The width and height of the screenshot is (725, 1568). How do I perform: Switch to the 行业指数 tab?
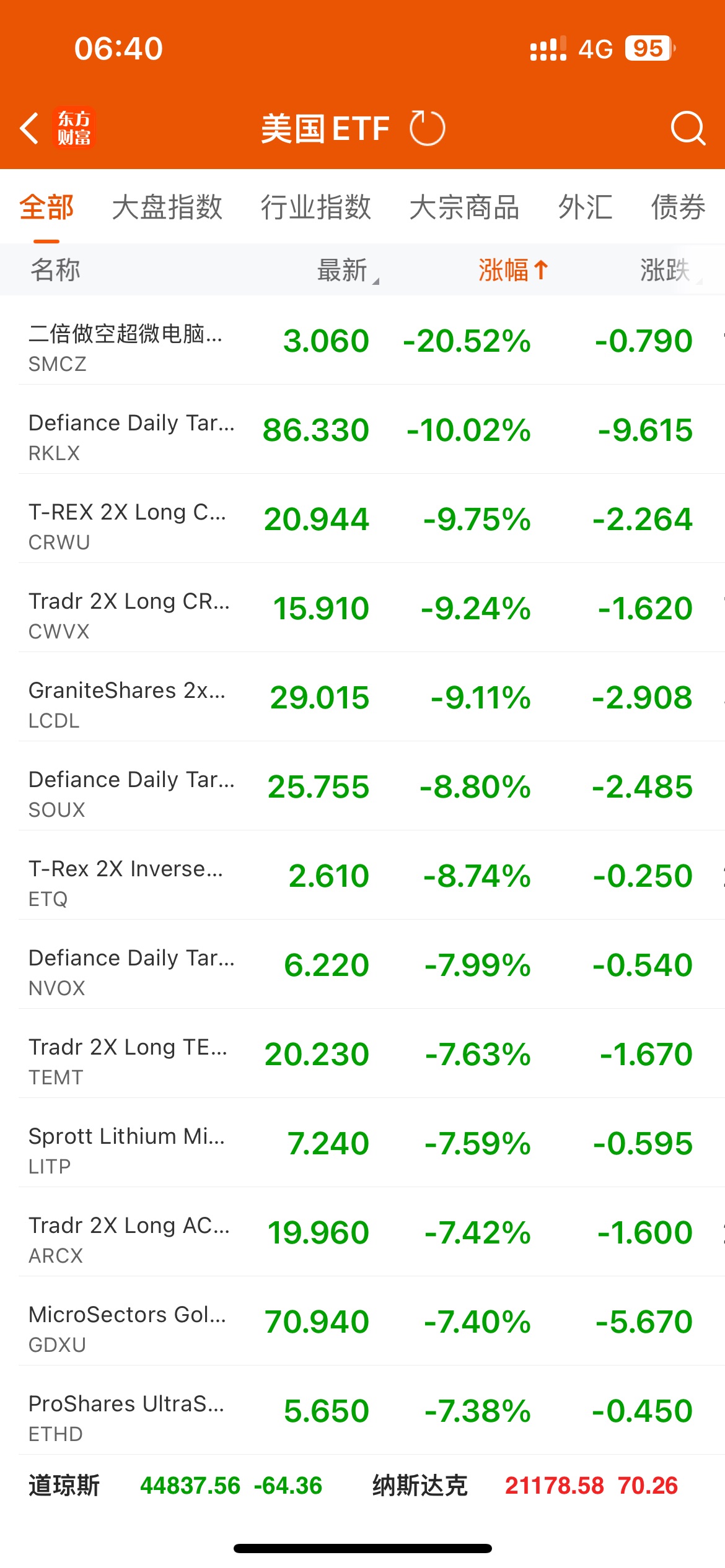(x=316, y=207)
